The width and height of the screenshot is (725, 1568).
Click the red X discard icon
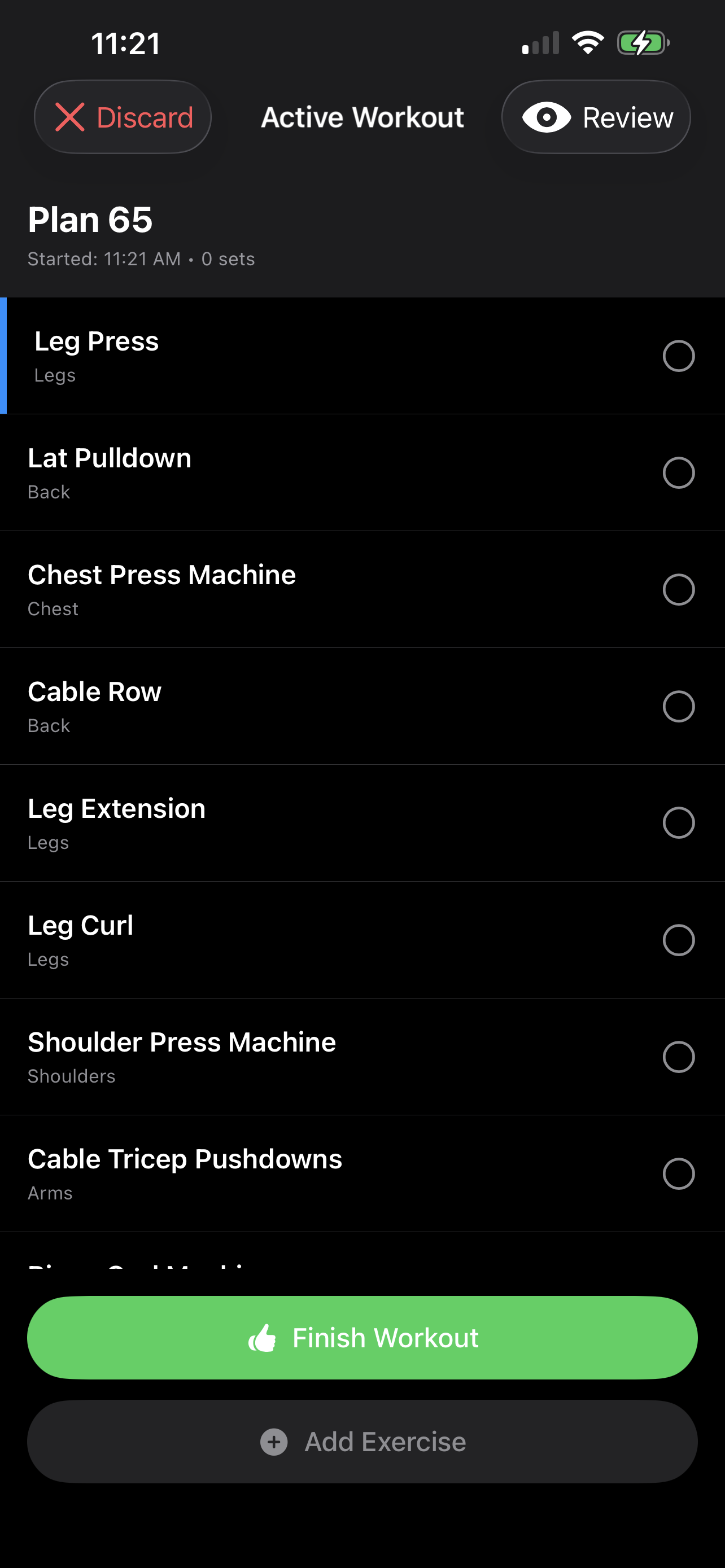[71, 116]
